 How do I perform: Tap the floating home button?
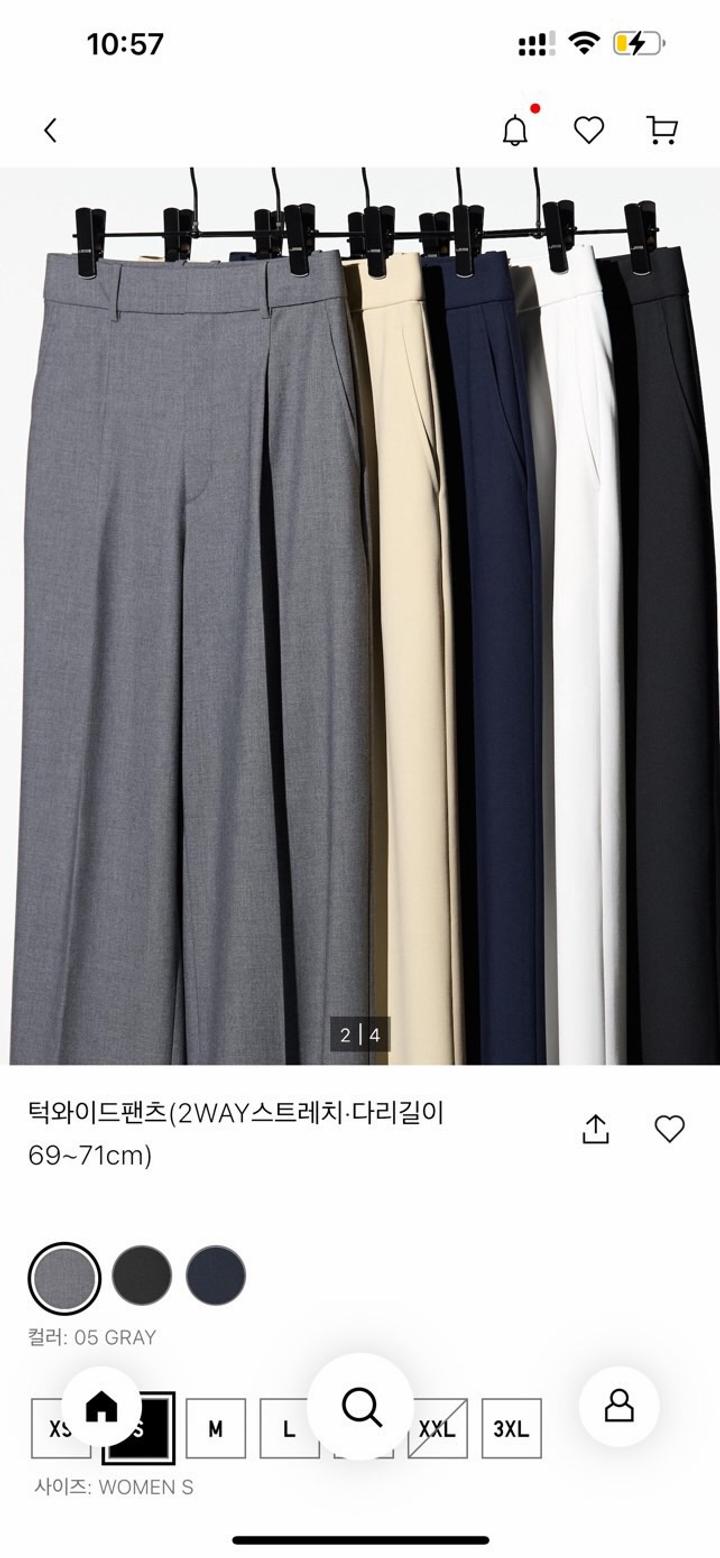[101, 1406]
